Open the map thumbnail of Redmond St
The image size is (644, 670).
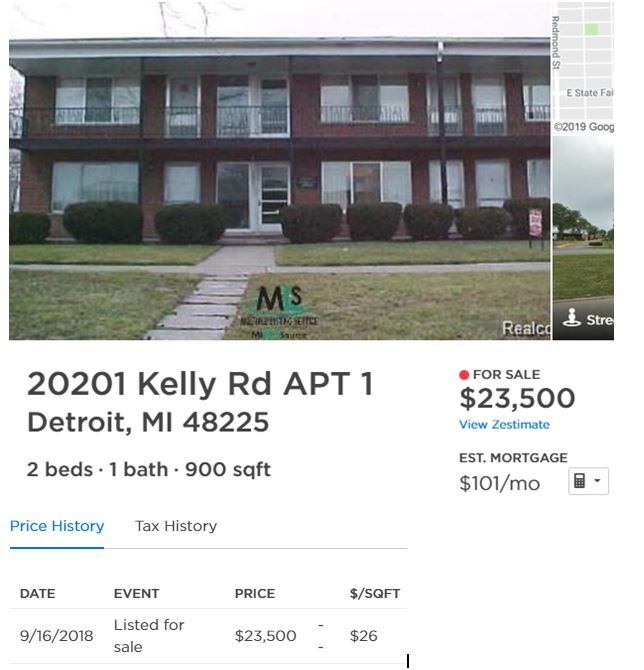click(x=584, y=66)
